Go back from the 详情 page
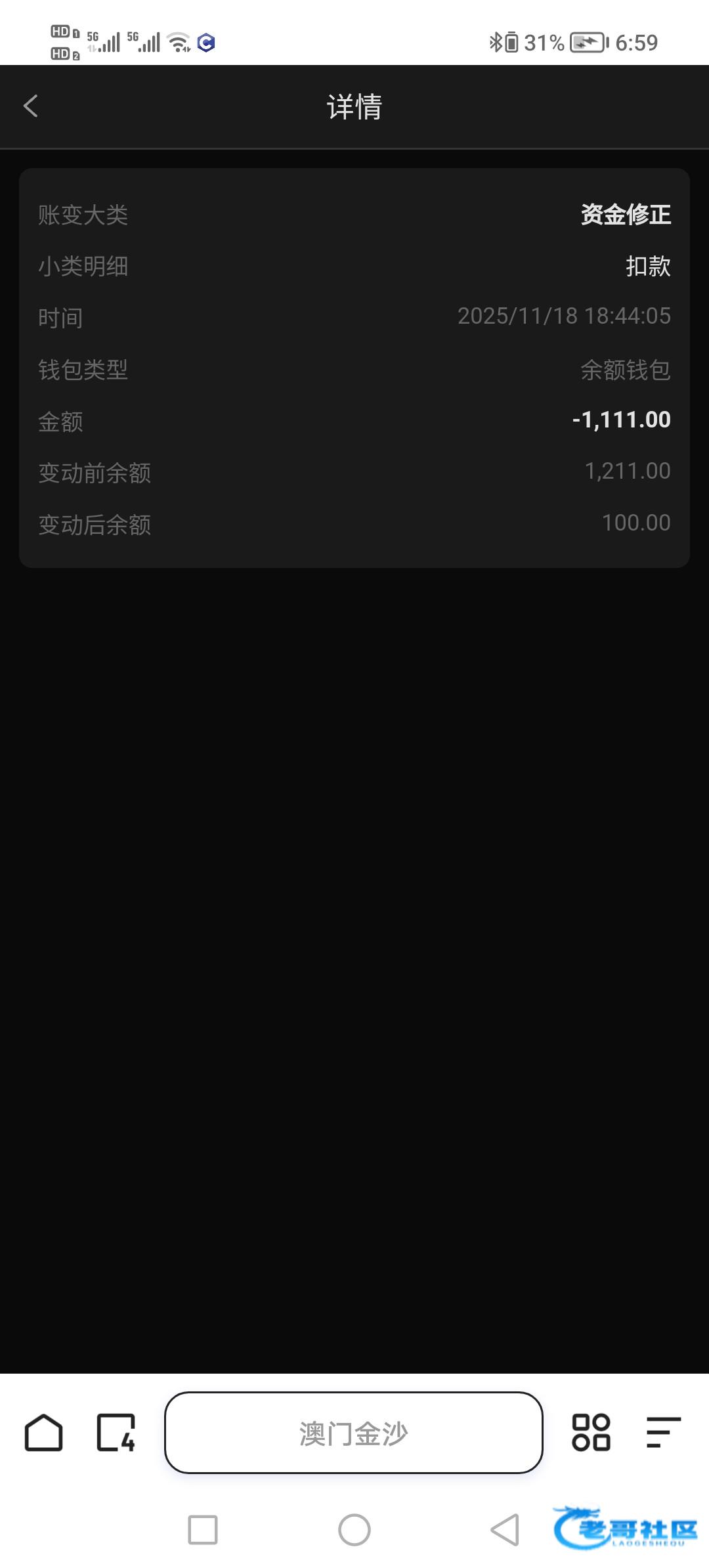 [x=31, y=106]
